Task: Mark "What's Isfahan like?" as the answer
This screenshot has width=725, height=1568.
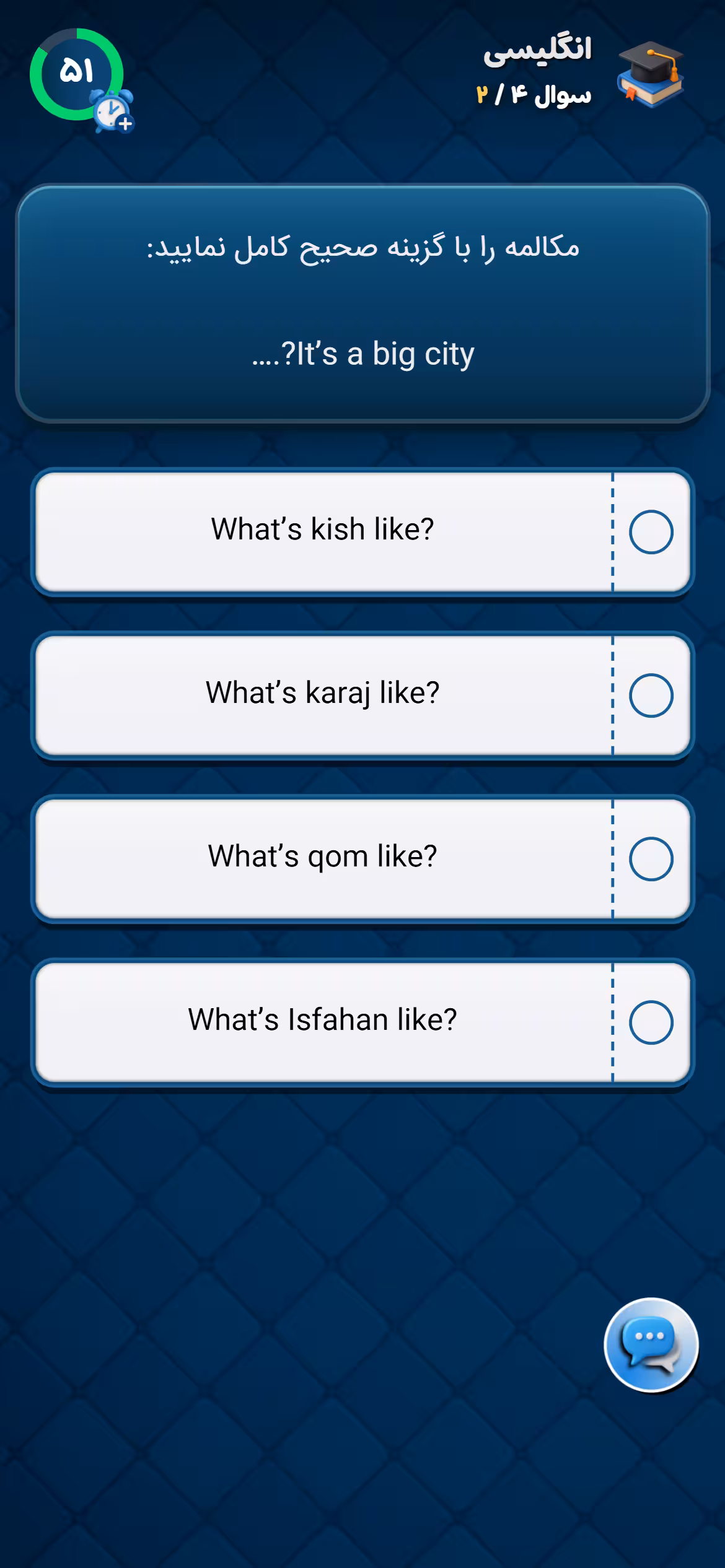Action: pyautogui.click(x=362, y=1022)
